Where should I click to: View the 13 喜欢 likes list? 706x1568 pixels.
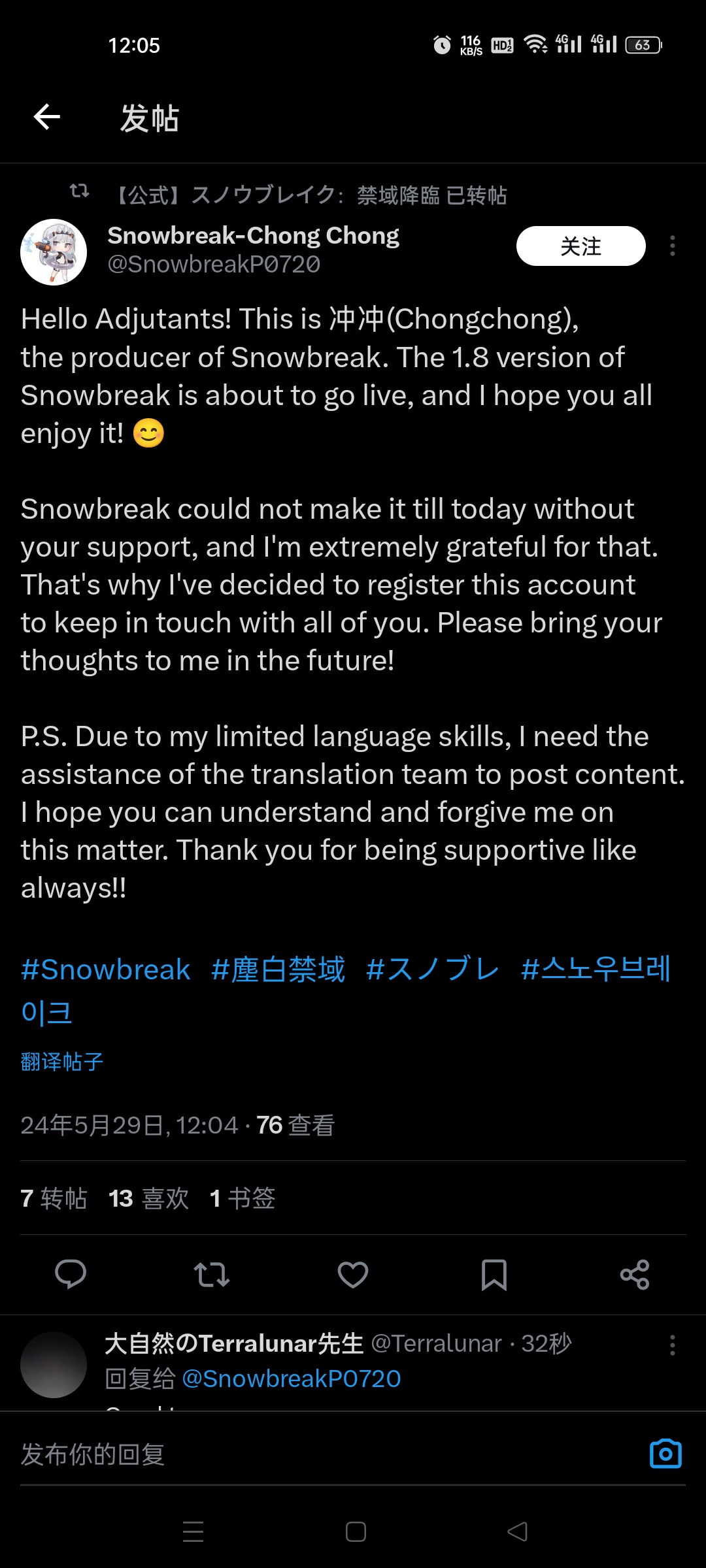148,1198
